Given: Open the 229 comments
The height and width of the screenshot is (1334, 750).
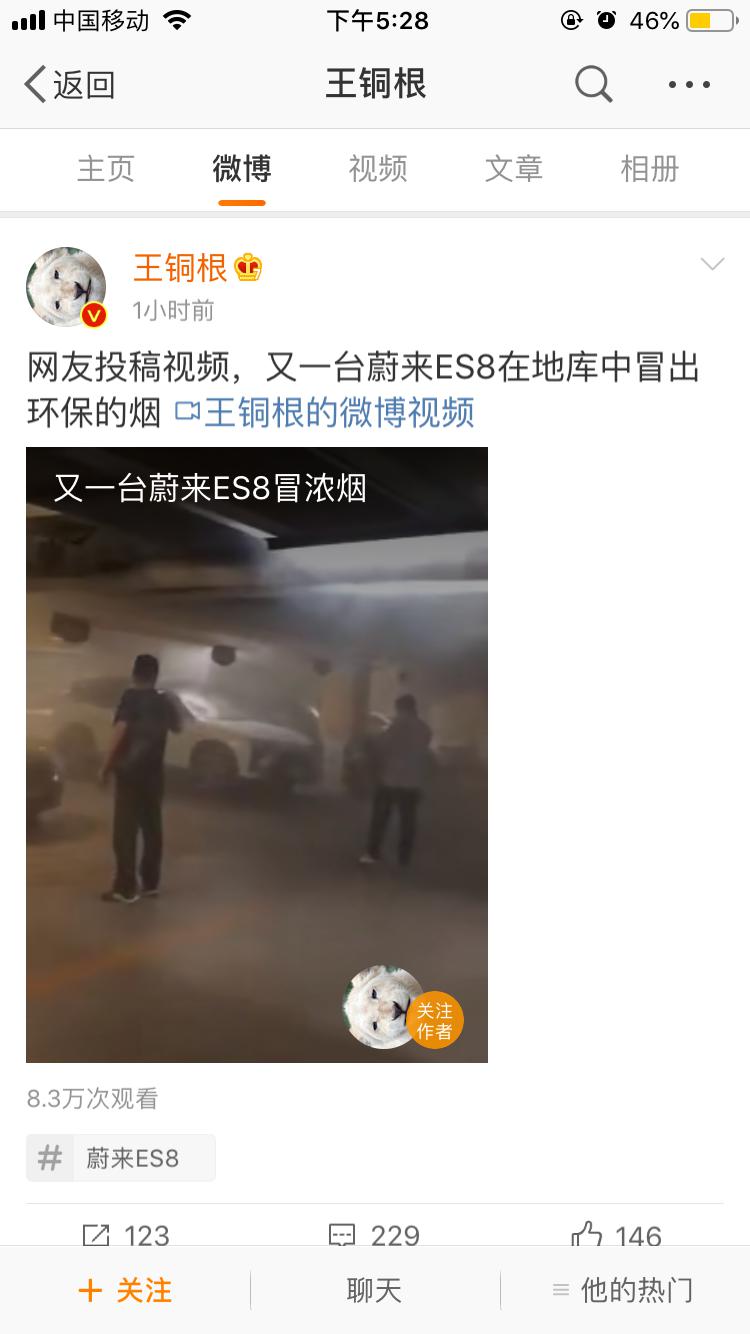Looking at the screenshot, I should click(374, 1236).
